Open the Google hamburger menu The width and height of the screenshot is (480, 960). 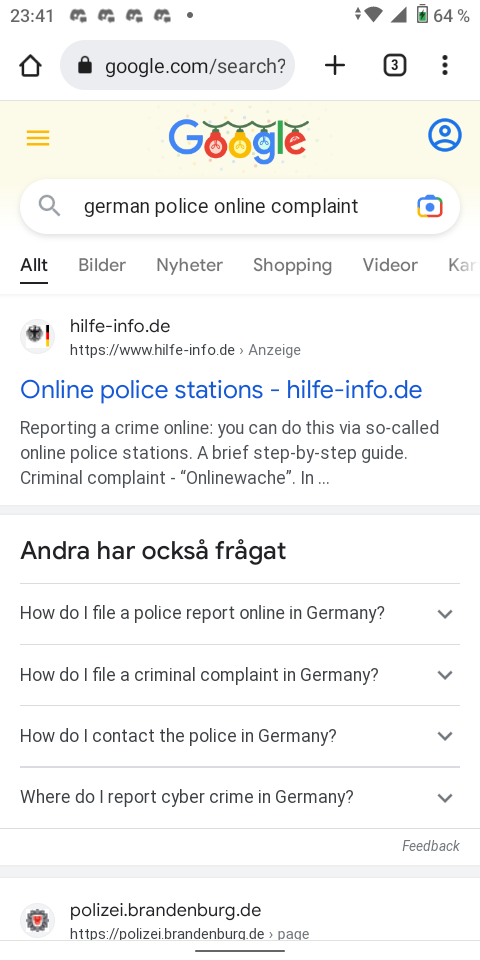pos(38,138)
